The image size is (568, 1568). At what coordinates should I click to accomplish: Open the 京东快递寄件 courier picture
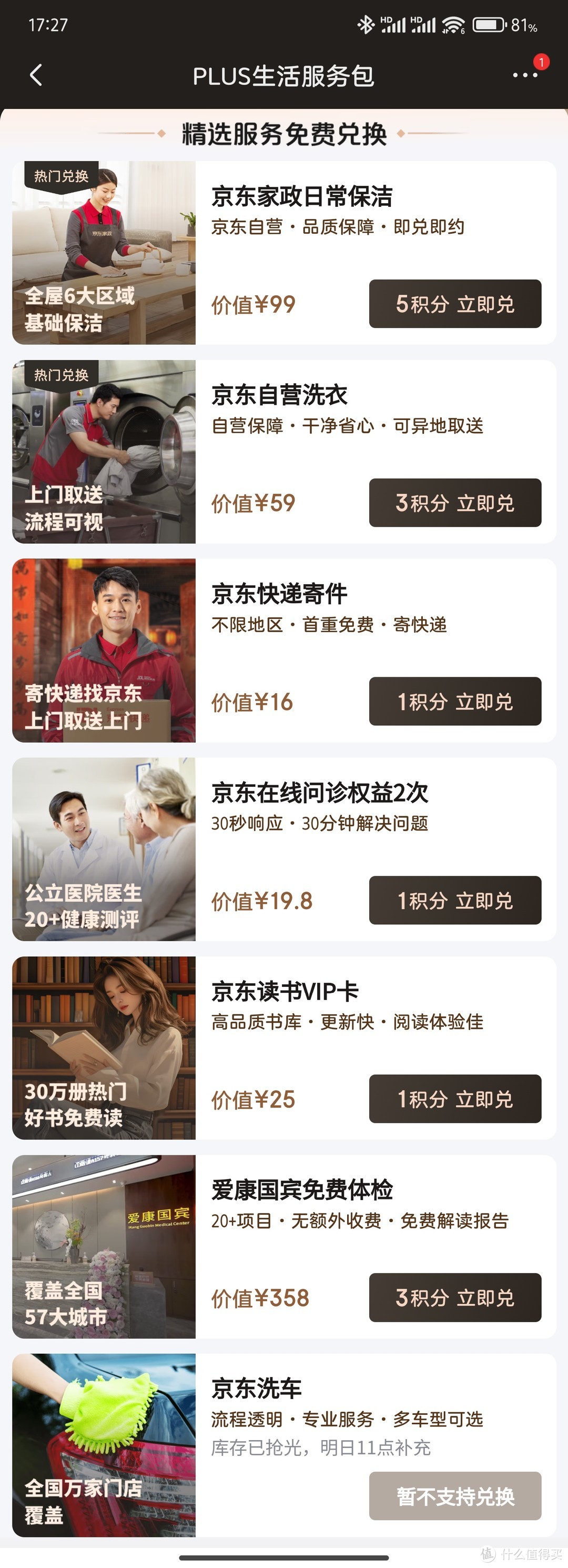tap(104, 650)
